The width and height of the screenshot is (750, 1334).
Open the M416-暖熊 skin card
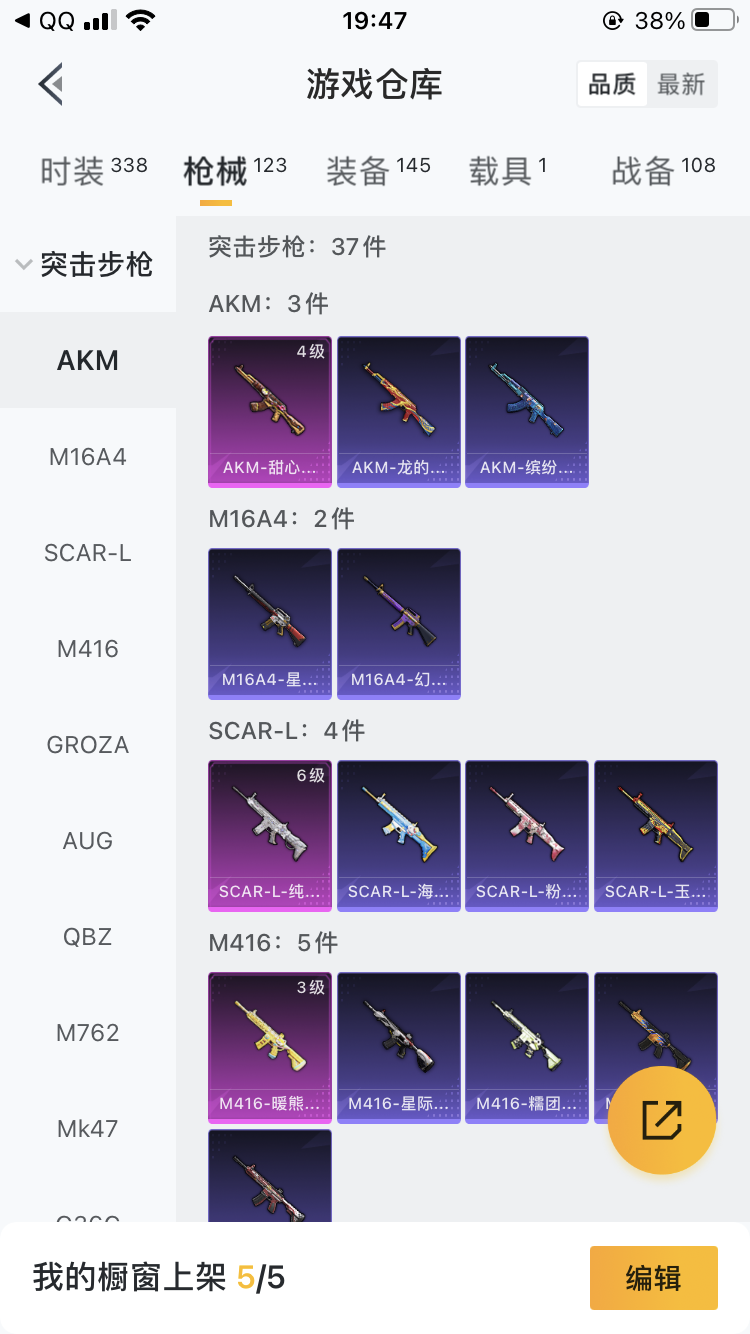270,1048
